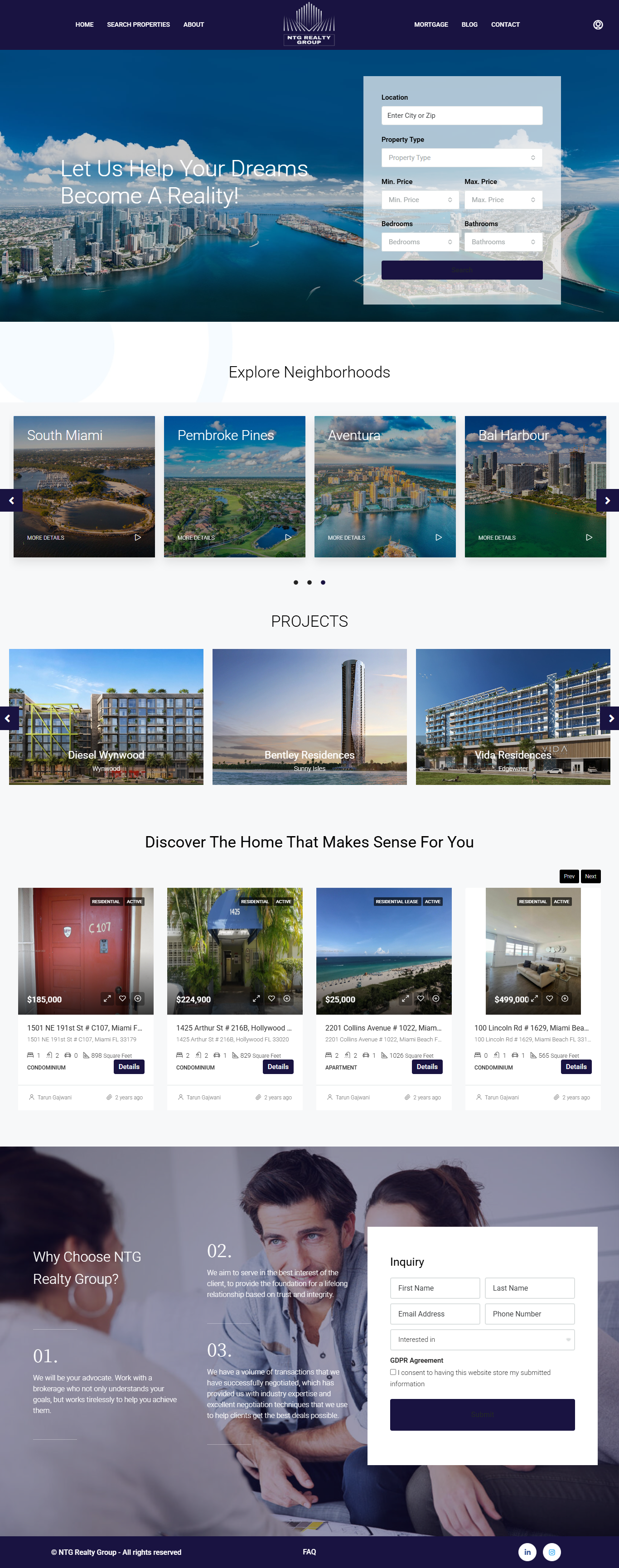Favorite the $224,900 Arthur St listing
Image resolution: width=619 pixels, height=1568 pixels.
(x=271, y=998)
